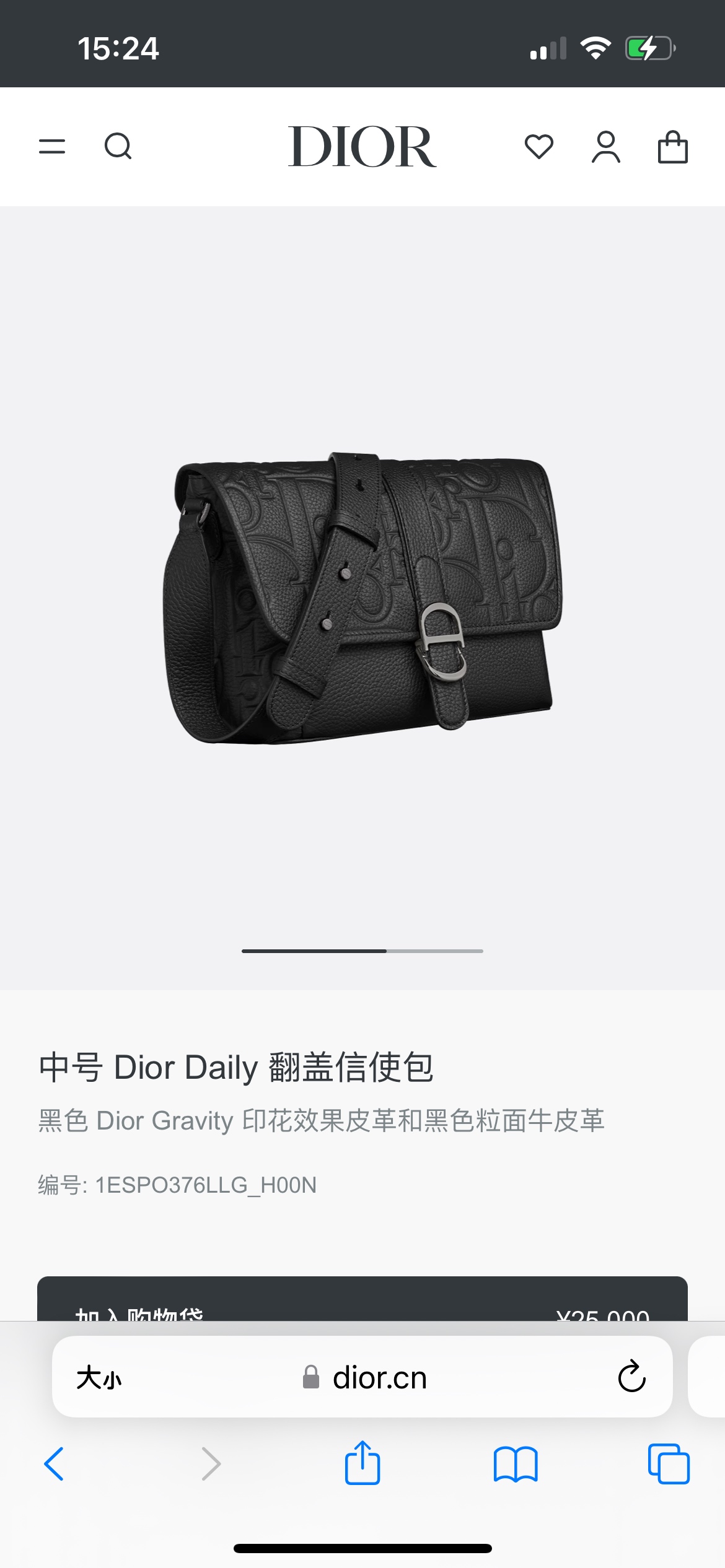The image size is (725, 1568).
Task: Open the account profile icon
Action: click(605, 147)
